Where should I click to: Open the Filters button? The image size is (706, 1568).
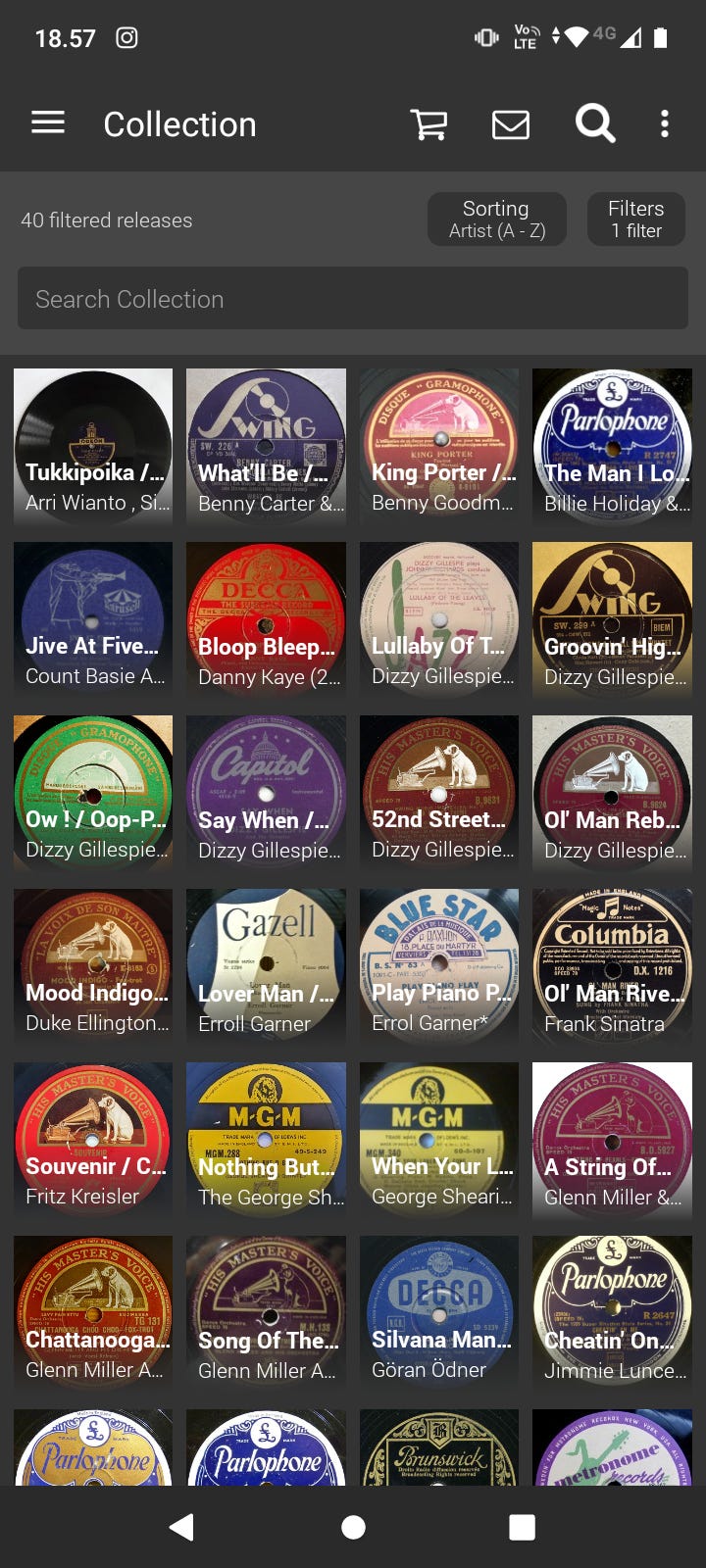(x=636, y=219)
